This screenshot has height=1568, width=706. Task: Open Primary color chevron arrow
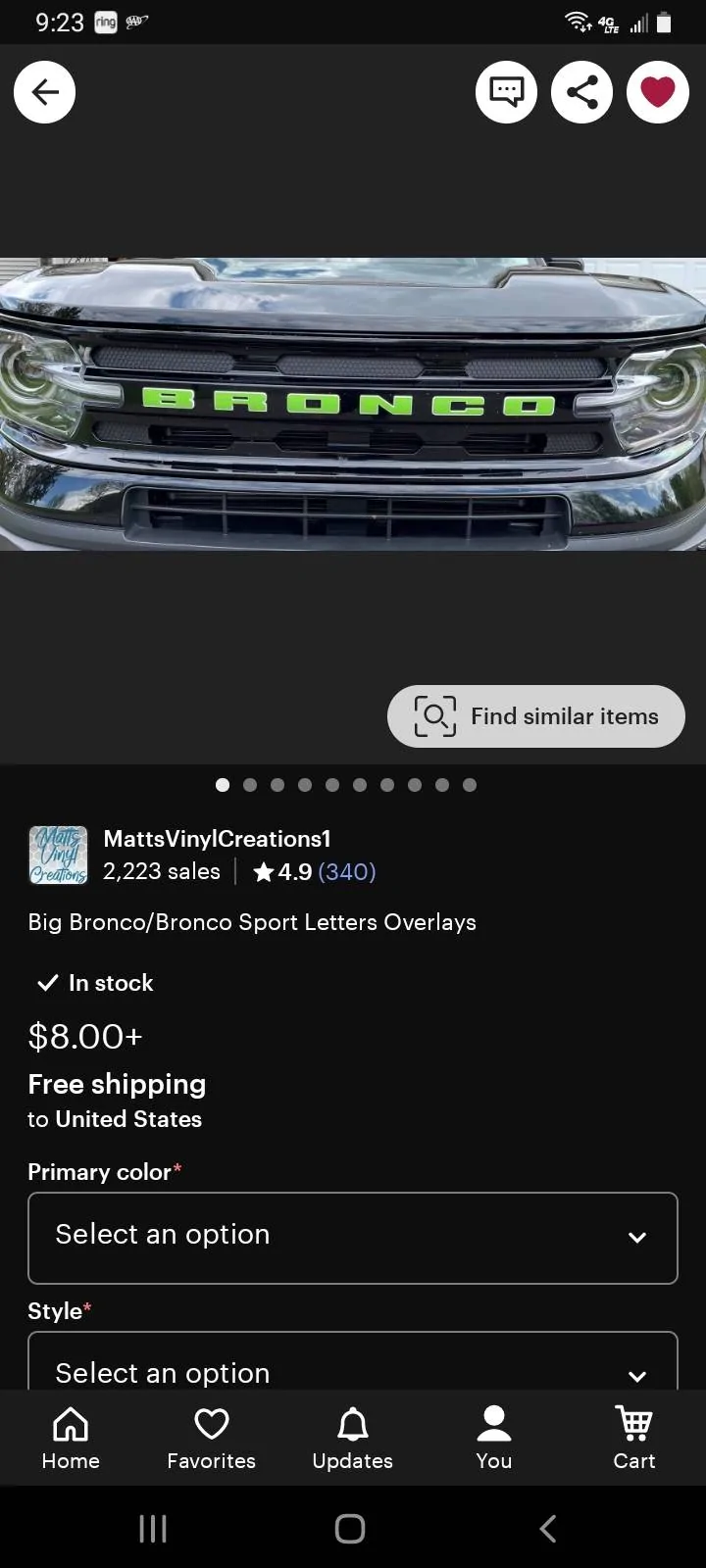point(636,1238)
